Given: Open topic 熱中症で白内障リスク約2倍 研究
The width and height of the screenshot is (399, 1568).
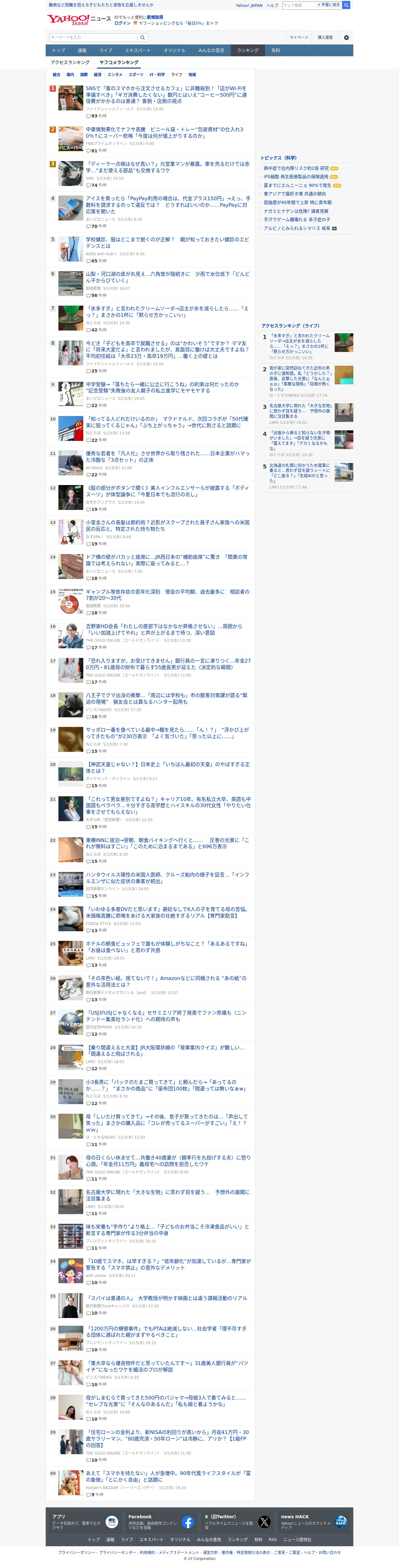Looking at the screenshot, I should coord(296,169).
